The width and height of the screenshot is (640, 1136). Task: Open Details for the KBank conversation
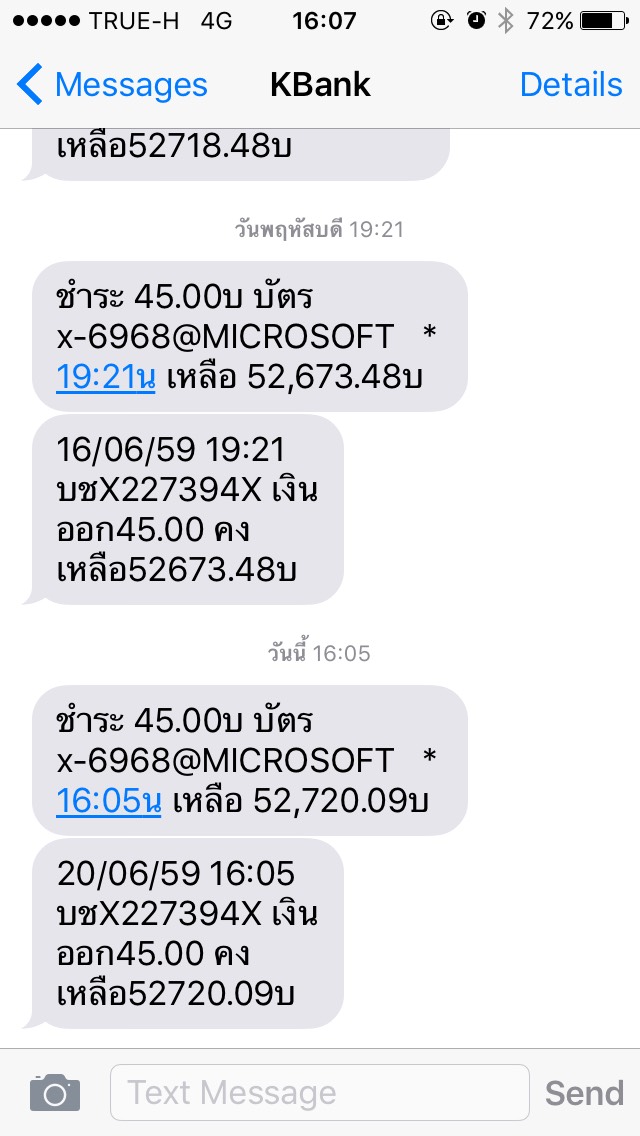coord(571,85)
